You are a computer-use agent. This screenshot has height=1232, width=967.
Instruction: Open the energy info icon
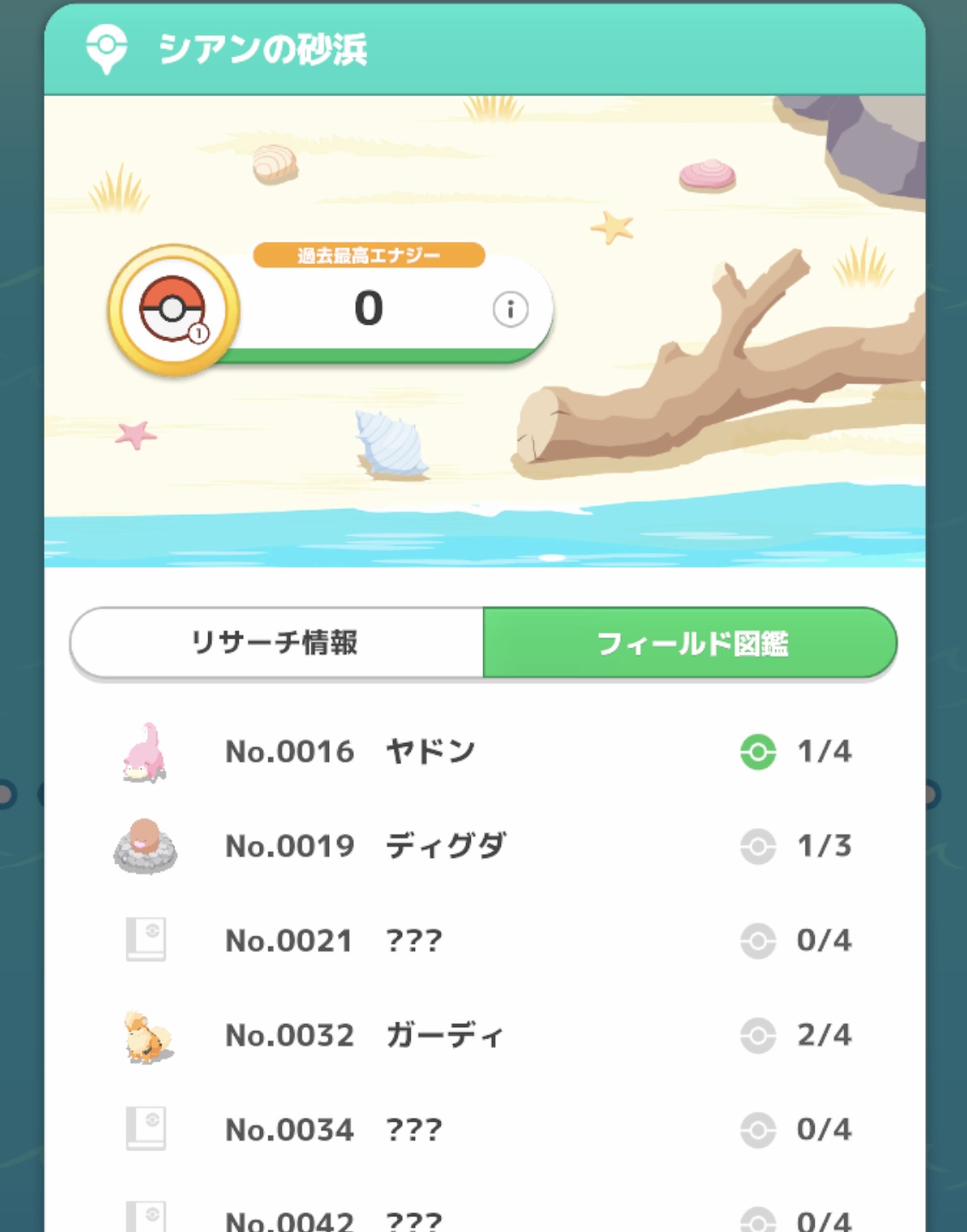tap(510, 309)
